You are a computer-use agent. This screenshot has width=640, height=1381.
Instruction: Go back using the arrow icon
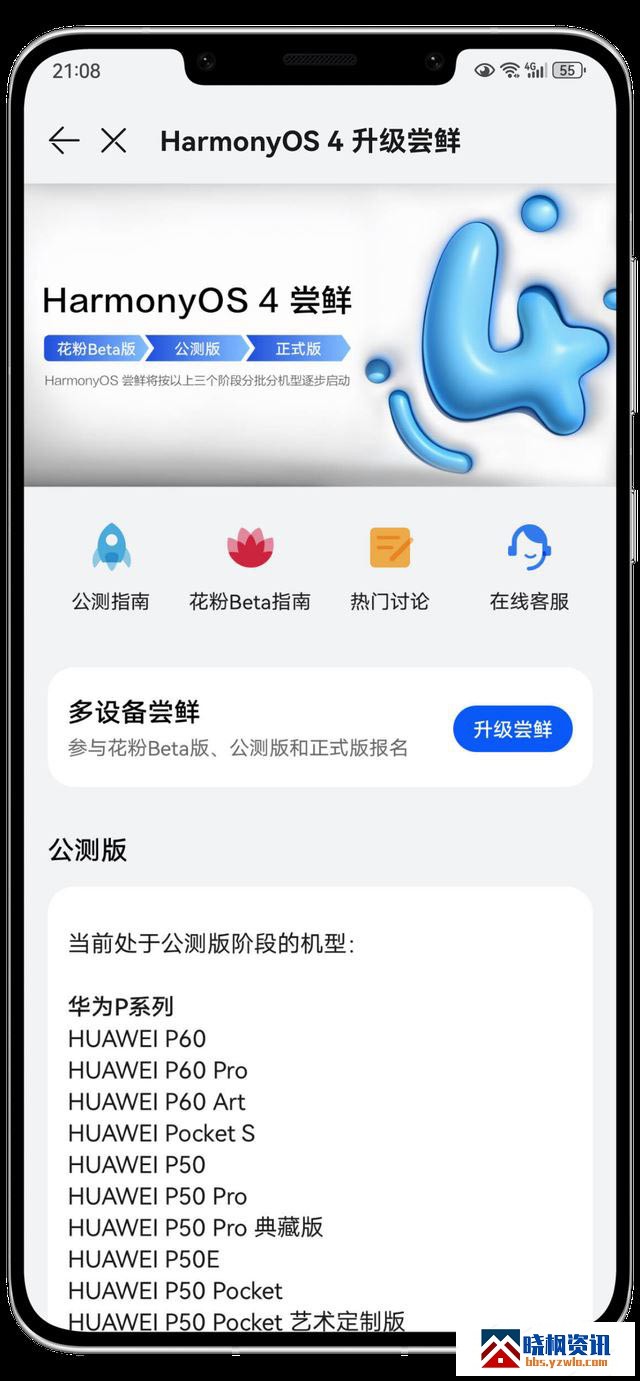coord(64,141)
